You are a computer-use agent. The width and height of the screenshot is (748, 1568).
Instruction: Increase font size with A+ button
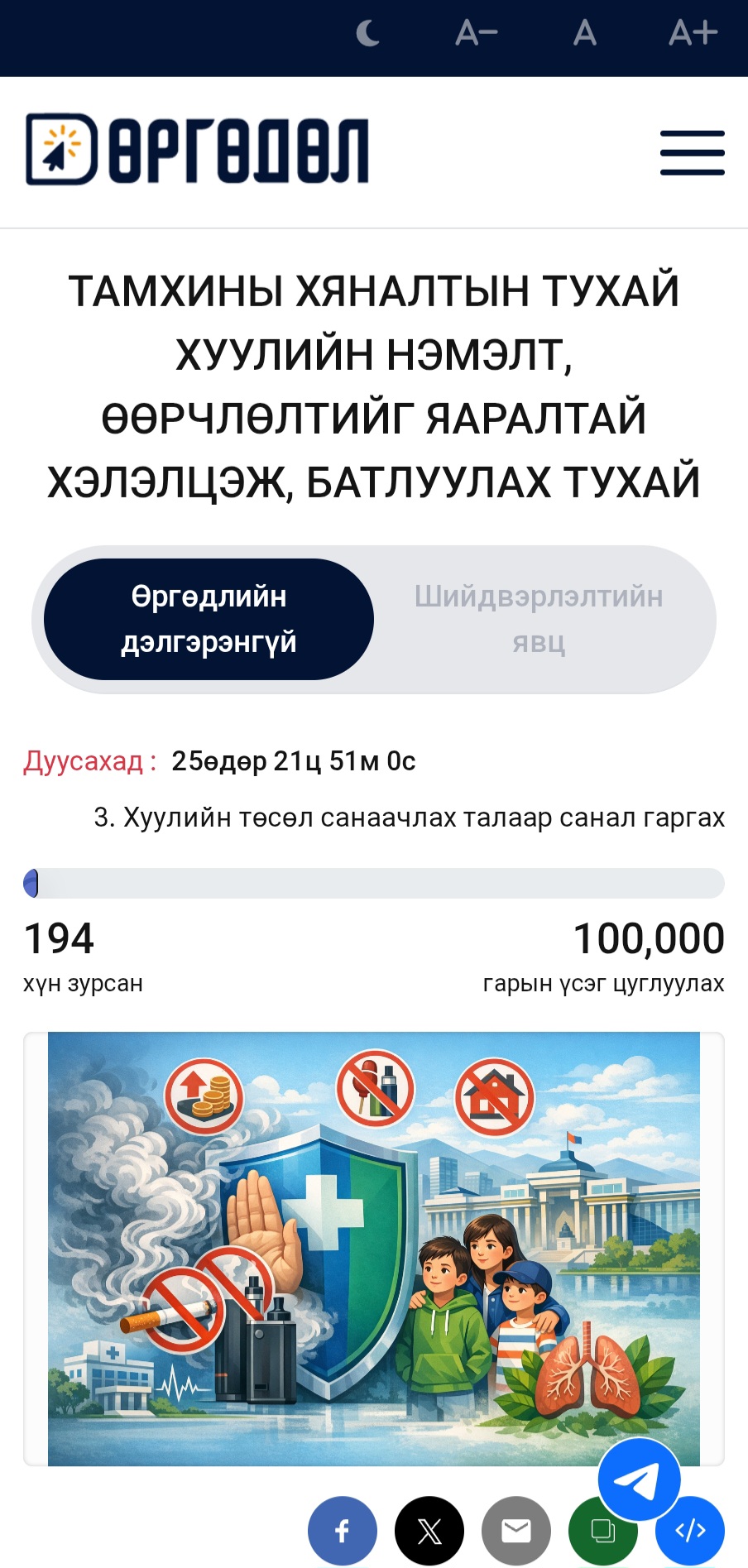pyautogui.click(x=693, y=33)
